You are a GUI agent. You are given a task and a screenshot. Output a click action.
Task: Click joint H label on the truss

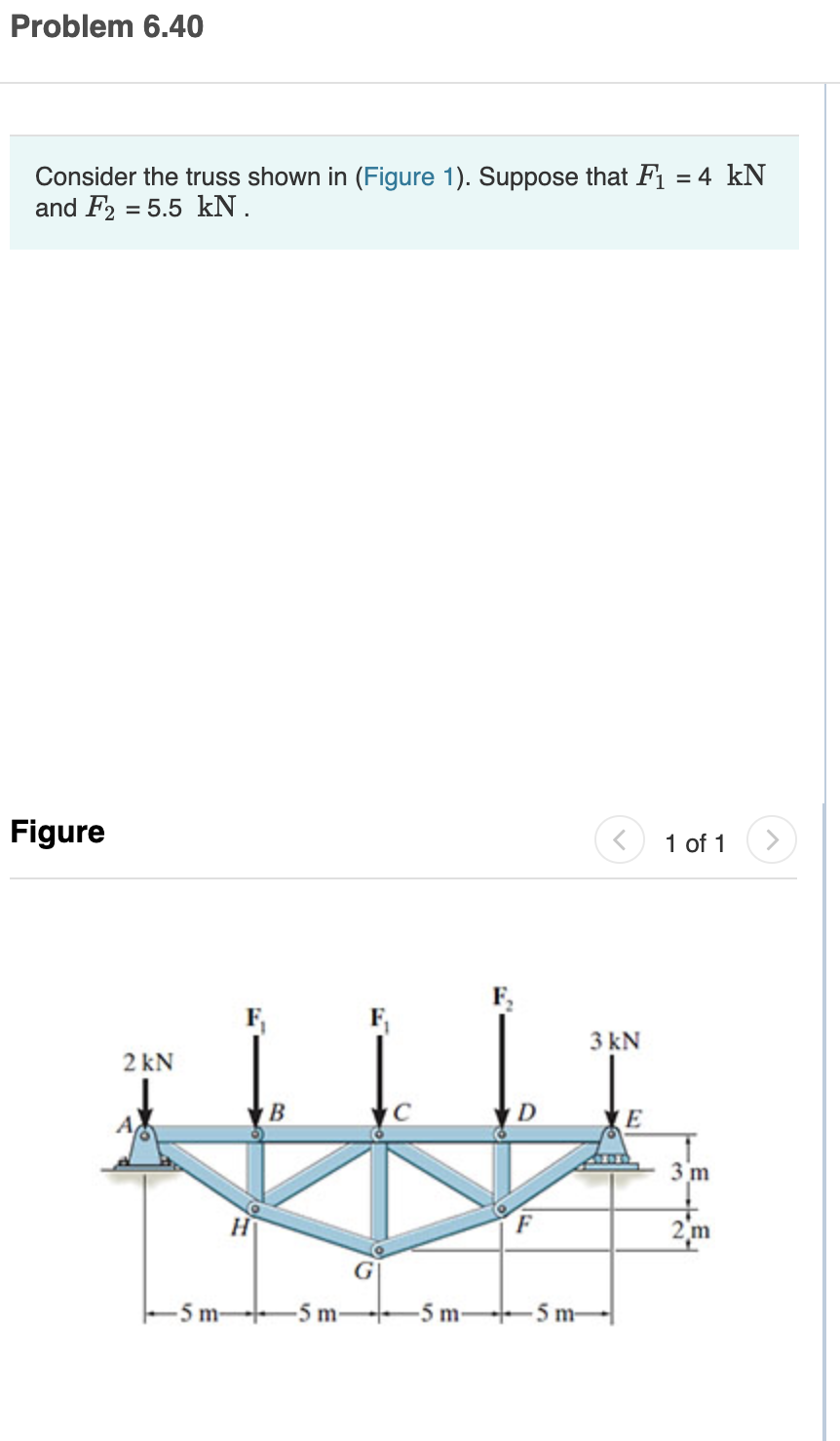pos(238,1226)
